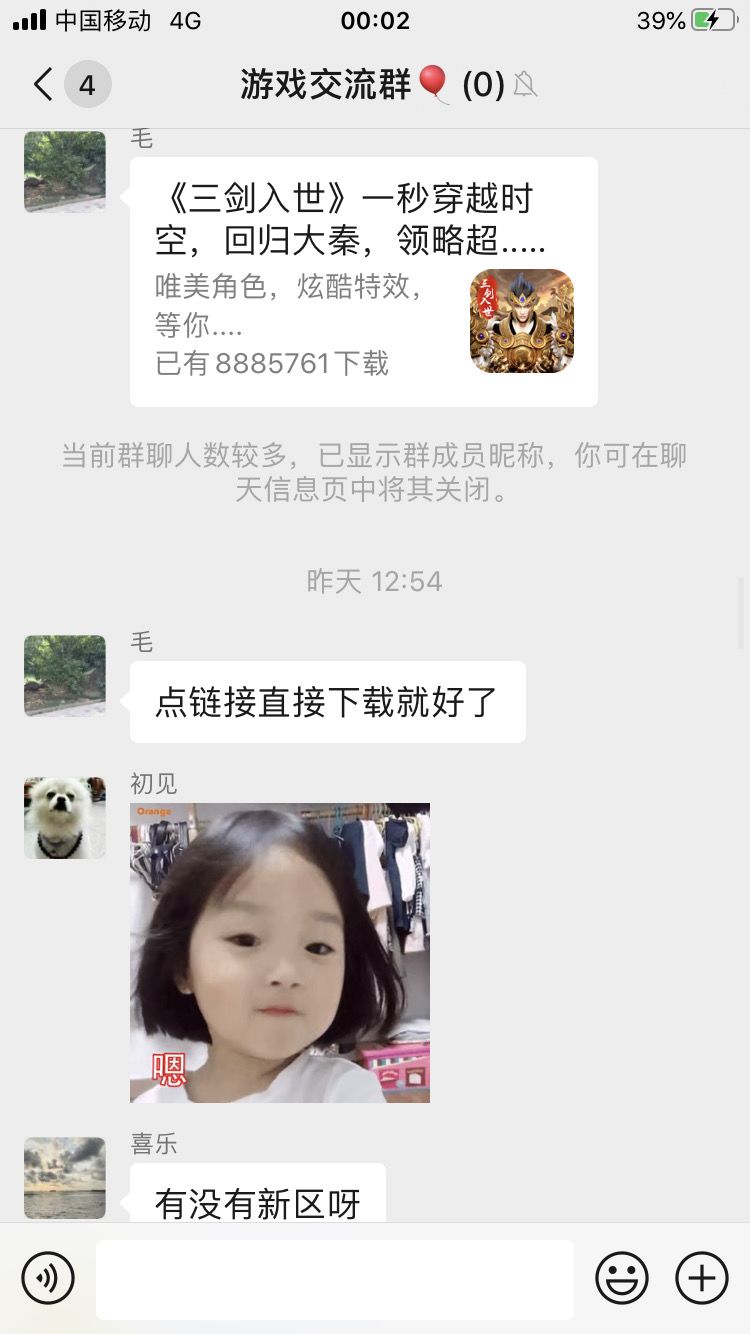Open 喜乐's profile avatar

tap(65, 1177)
